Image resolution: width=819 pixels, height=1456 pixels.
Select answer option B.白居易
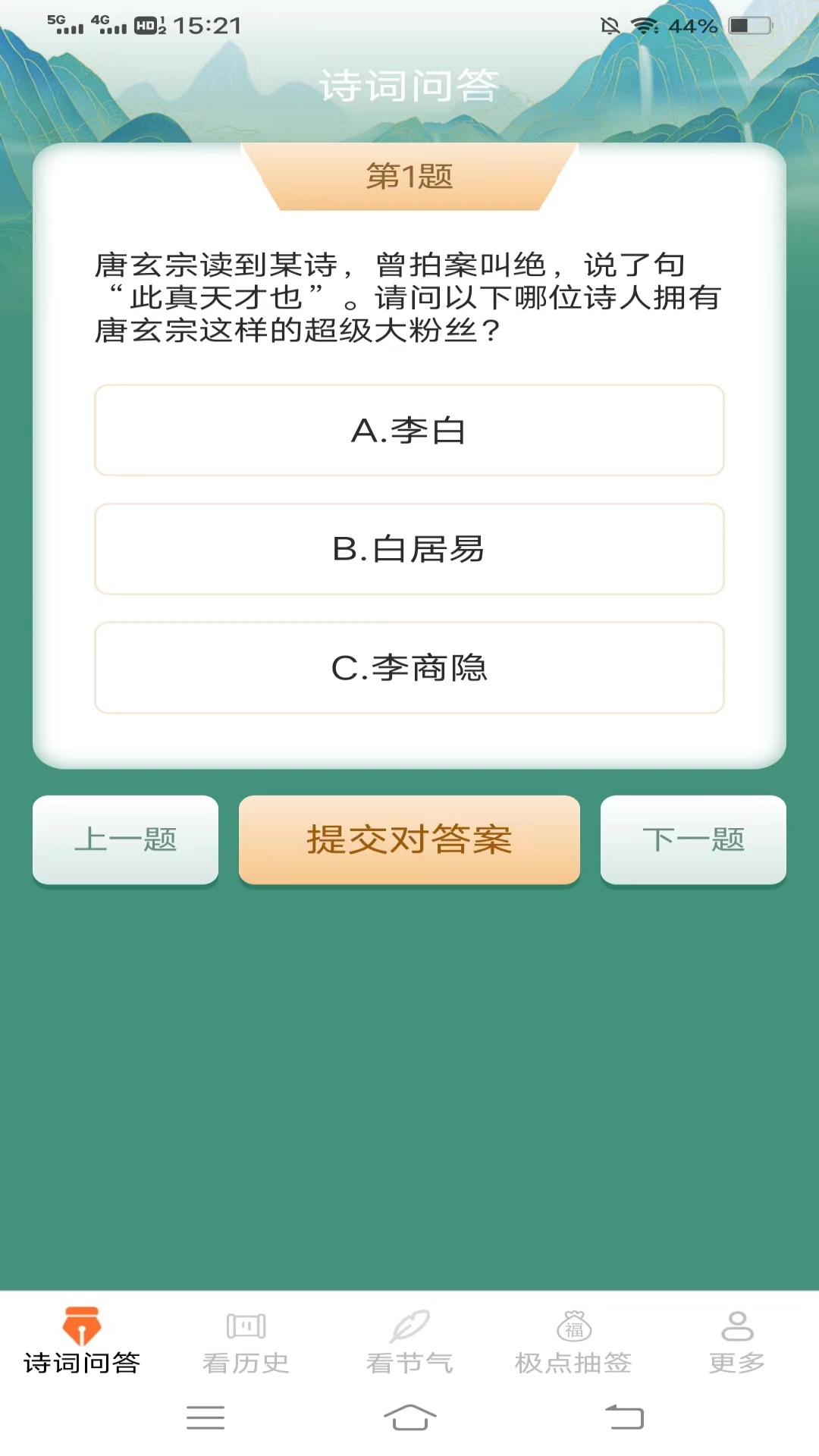tap(409, 549)
